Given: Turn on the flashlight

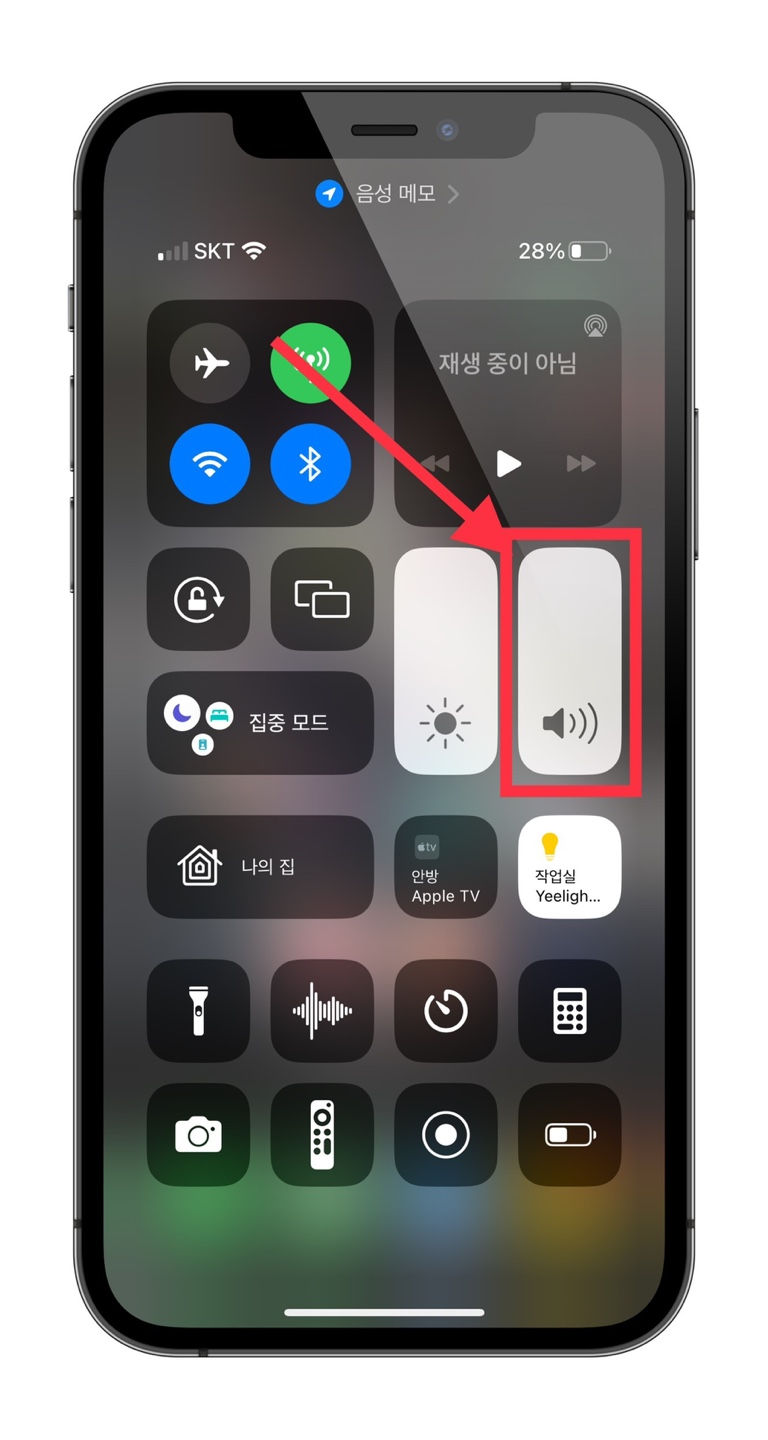Looking at the screenshot, I should pos(198,1010).
